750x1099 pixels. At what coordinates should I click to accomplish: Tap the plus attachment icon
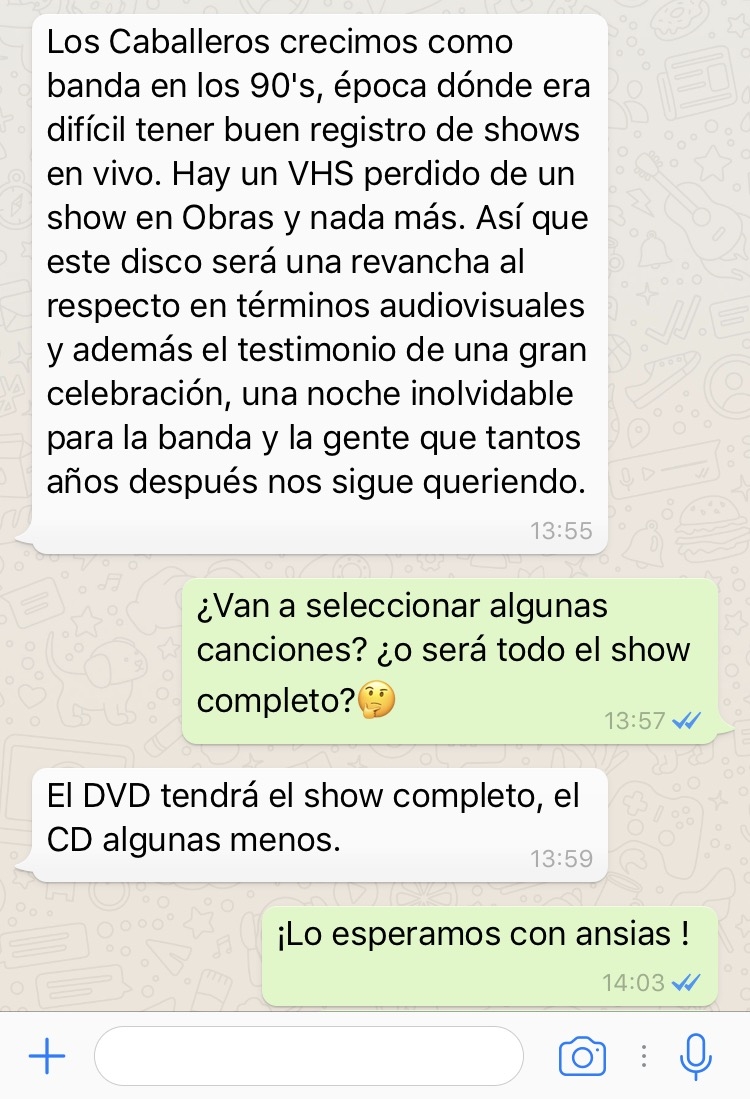coord(46,1056)
